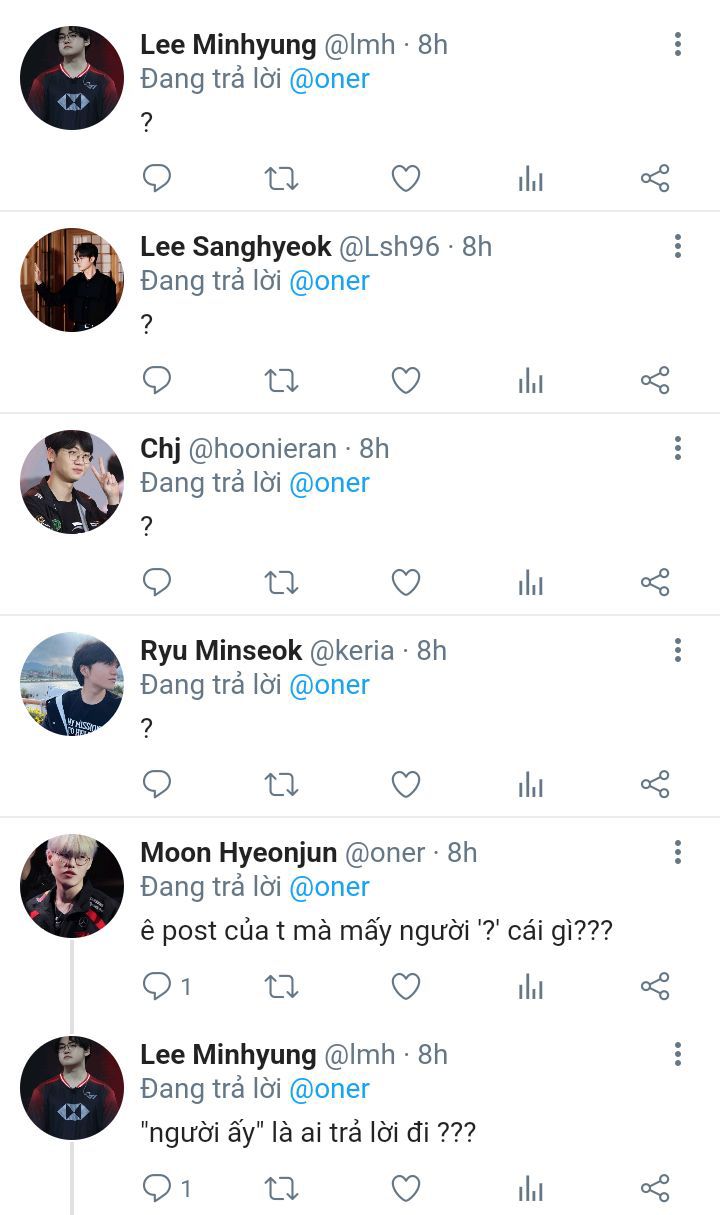Retweet Lee Minhyung's "người ấy" reply
Image resolution: width=720 pixels, height=1215 pixels.
pyautogui.click(x=281, y=1189)
